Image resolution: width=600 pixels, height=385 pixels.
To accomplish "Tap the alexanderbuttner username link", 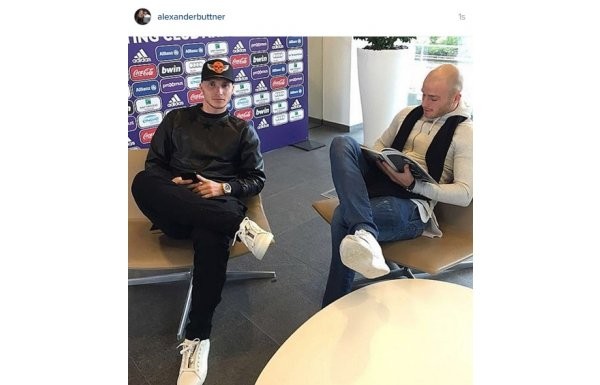I will pyautogui.click(x=191, y=17).
